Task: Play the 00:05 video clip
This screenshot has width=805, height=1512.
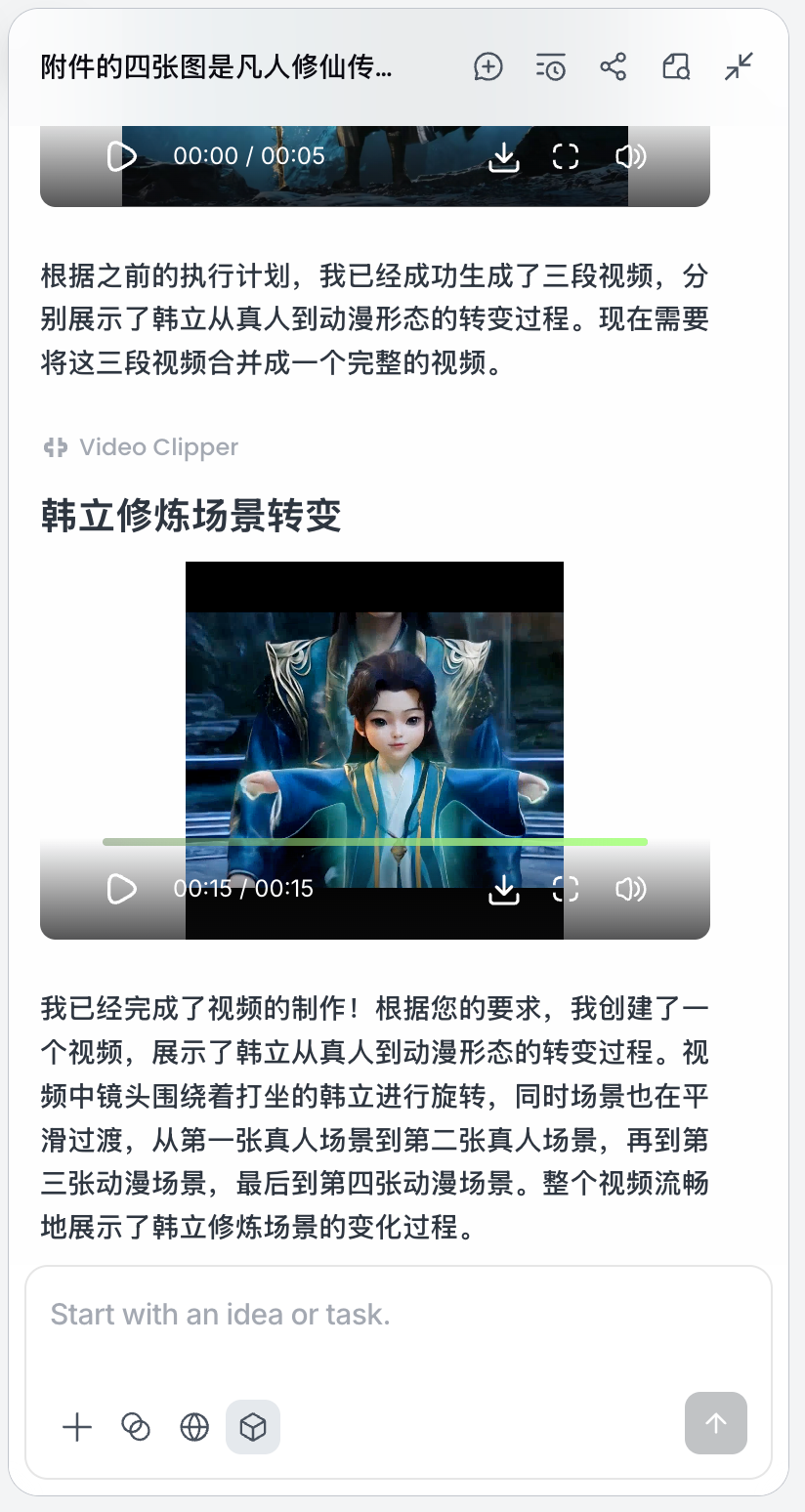Action: coord(121,156)
